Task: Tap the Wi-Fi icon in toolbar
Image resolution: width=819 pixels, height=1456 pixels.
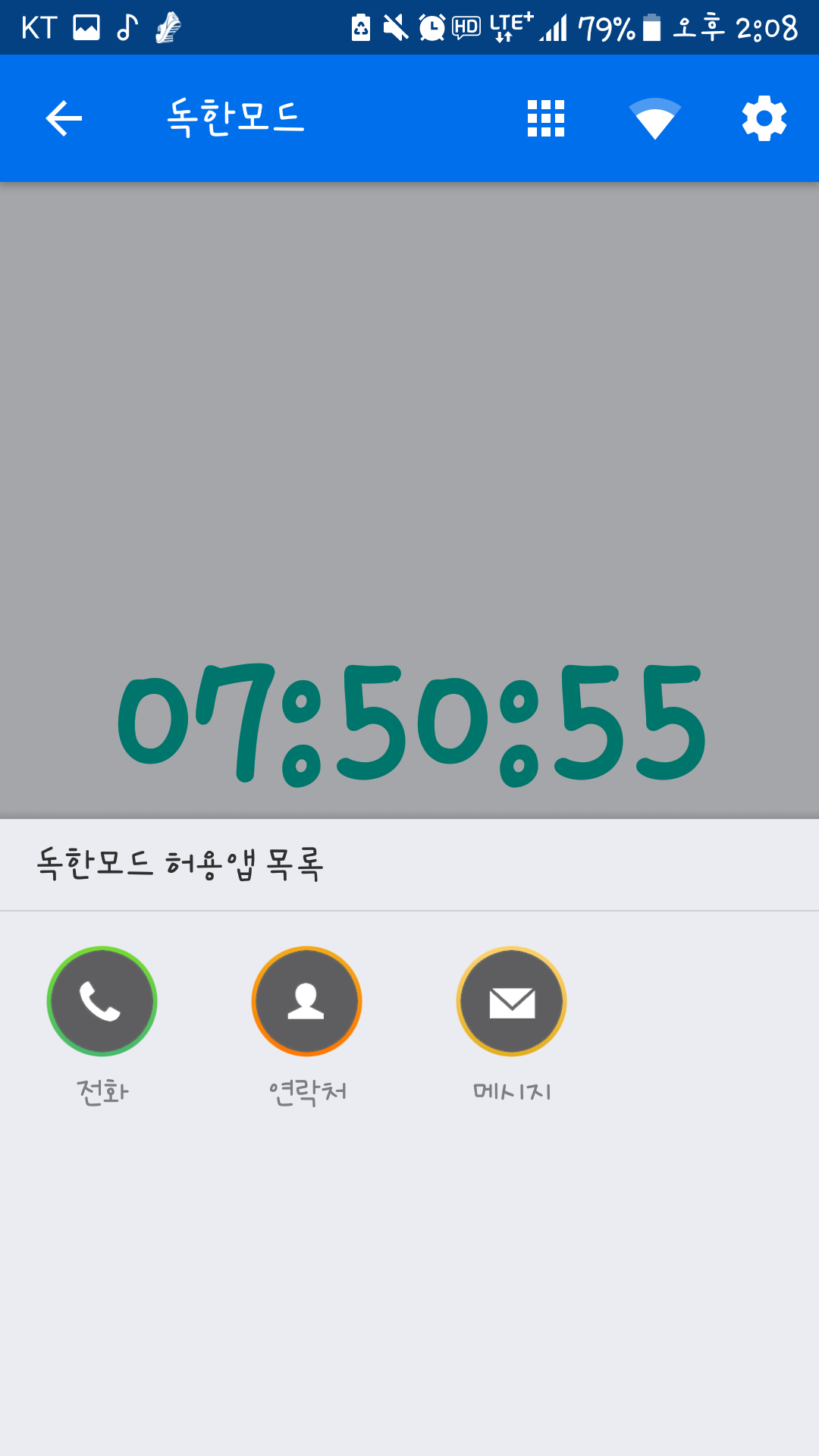Action: point(655,118)
